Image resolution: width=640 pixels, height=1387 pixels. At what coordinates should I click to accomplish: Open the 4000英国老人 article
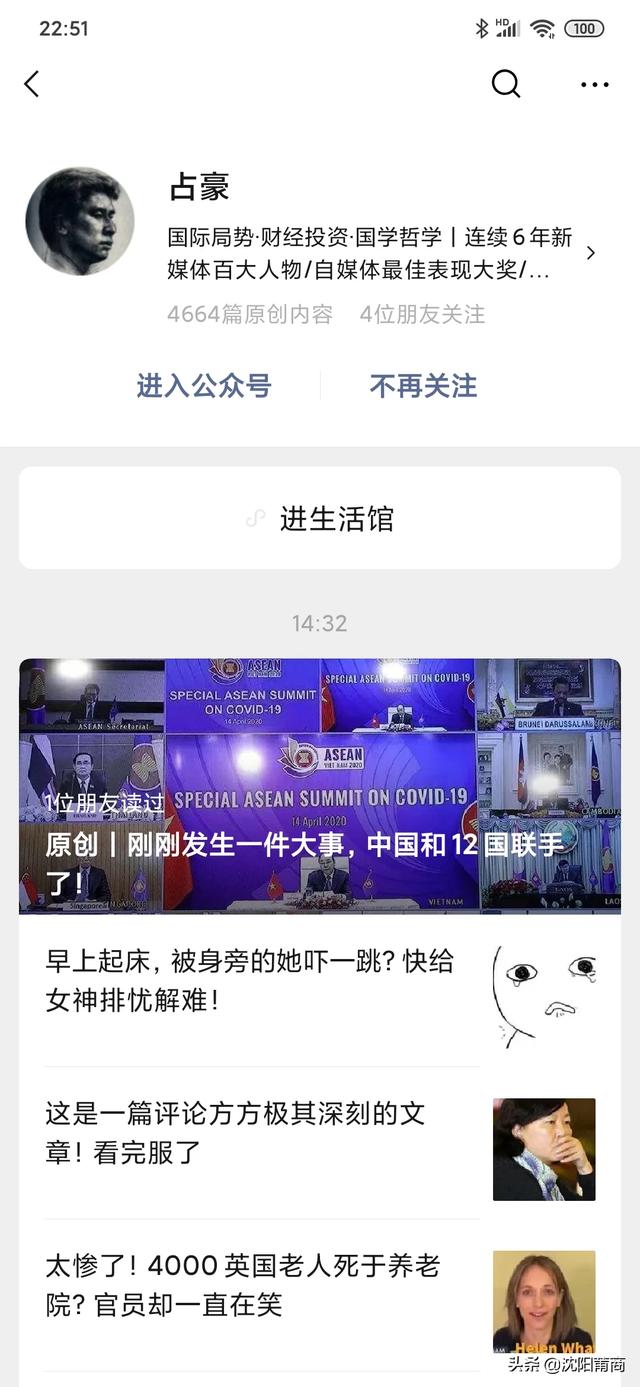point(250,1284)
